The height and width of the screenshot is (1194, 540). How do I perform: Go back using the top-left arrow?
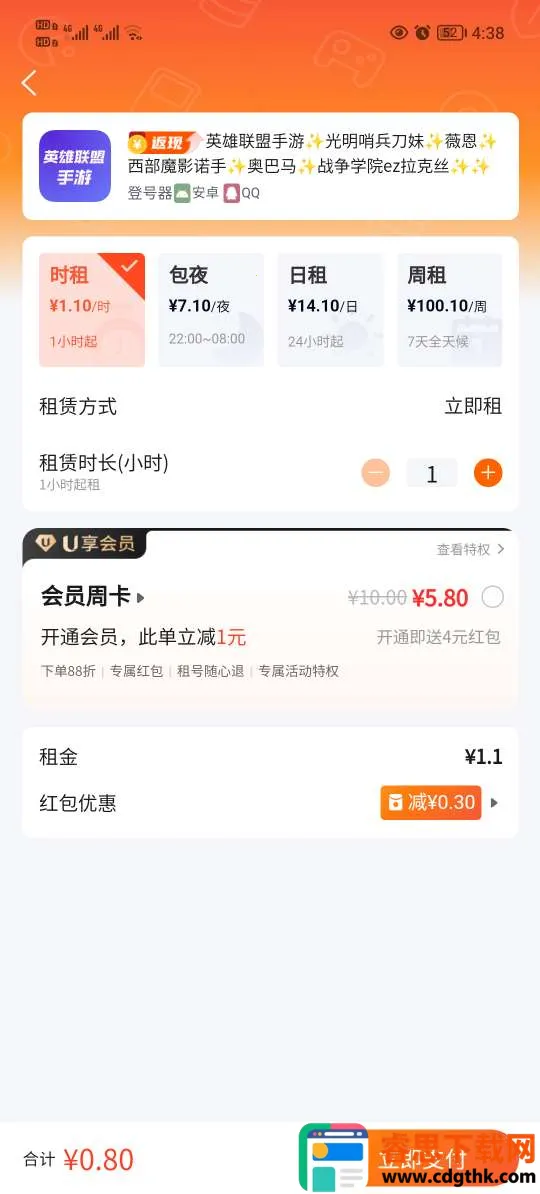[x=30, y=83]
